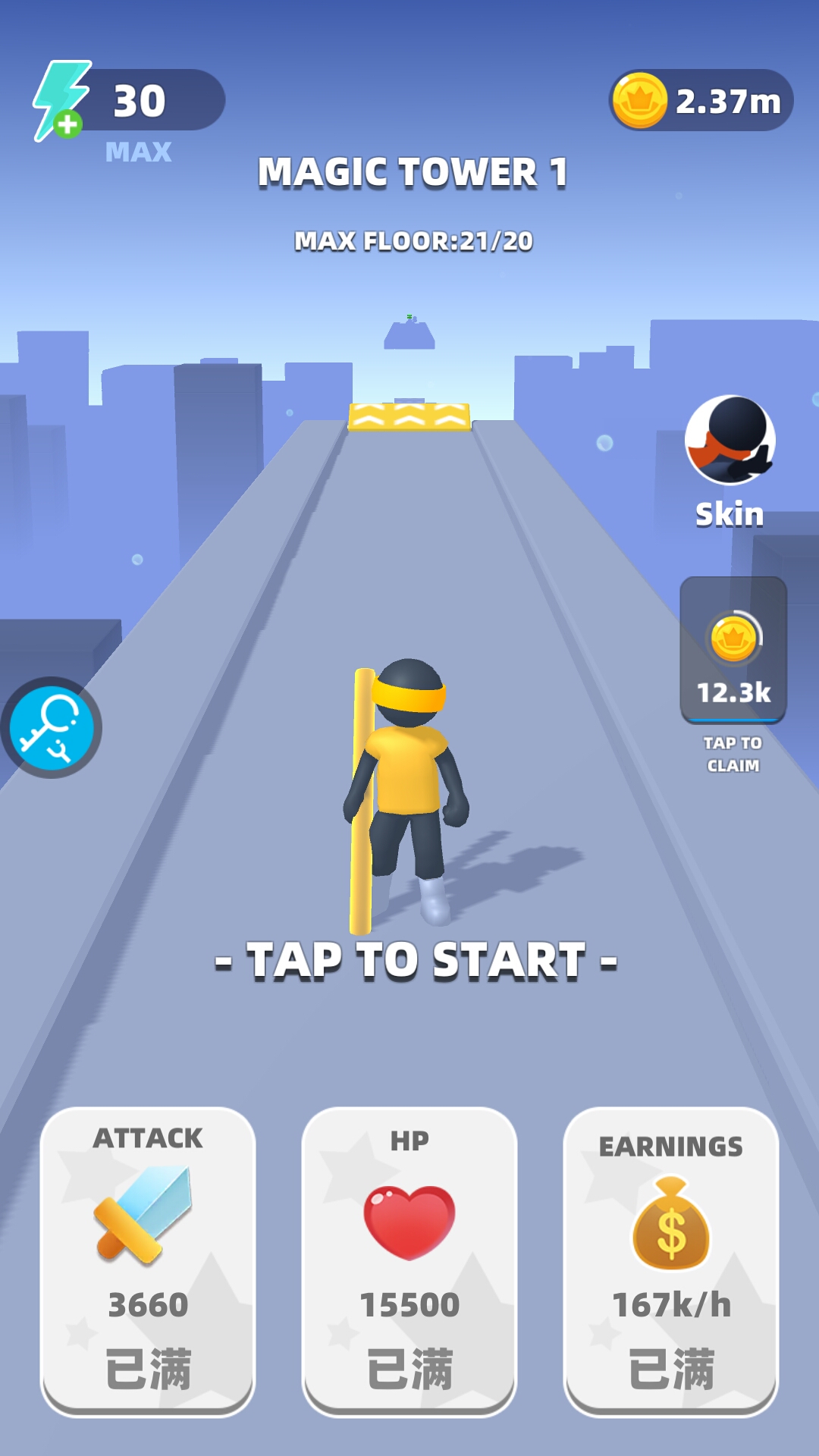Viewport: 819px width, 1456px height.
Task: Tap to start the level
Action: point(416,962)
